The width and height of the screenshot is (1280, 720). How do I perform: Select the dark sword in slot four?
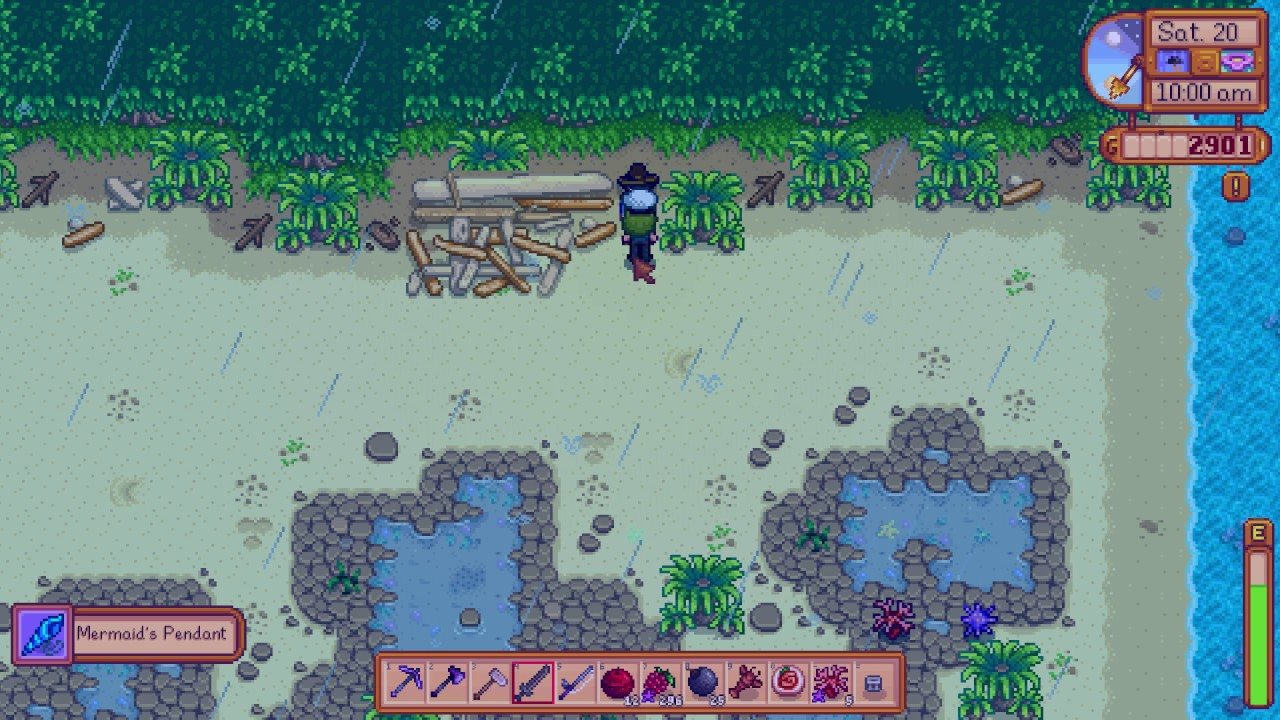point(532,683)
